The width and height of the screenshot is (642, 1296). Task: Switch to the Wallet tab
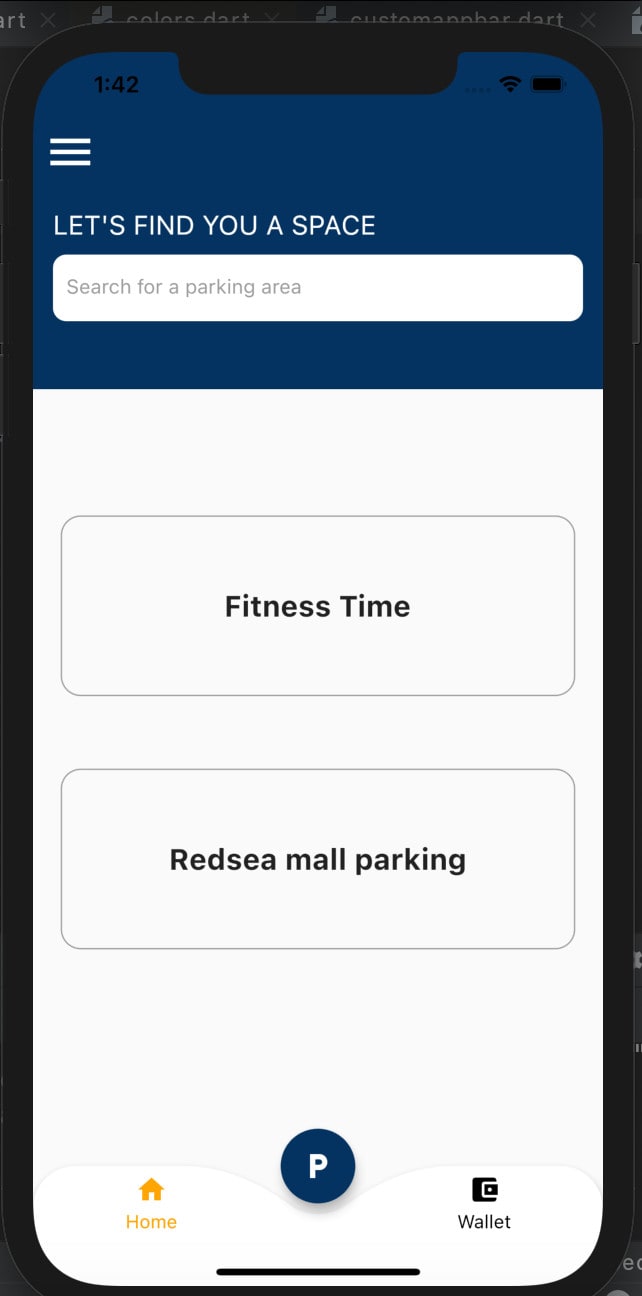coord(484,1204)
